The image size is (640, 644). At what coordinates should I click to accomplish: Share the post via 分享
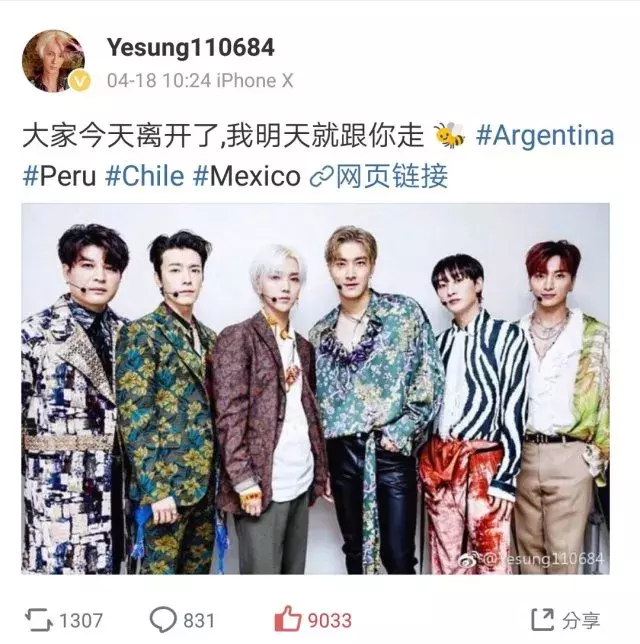tap(566, 620)
